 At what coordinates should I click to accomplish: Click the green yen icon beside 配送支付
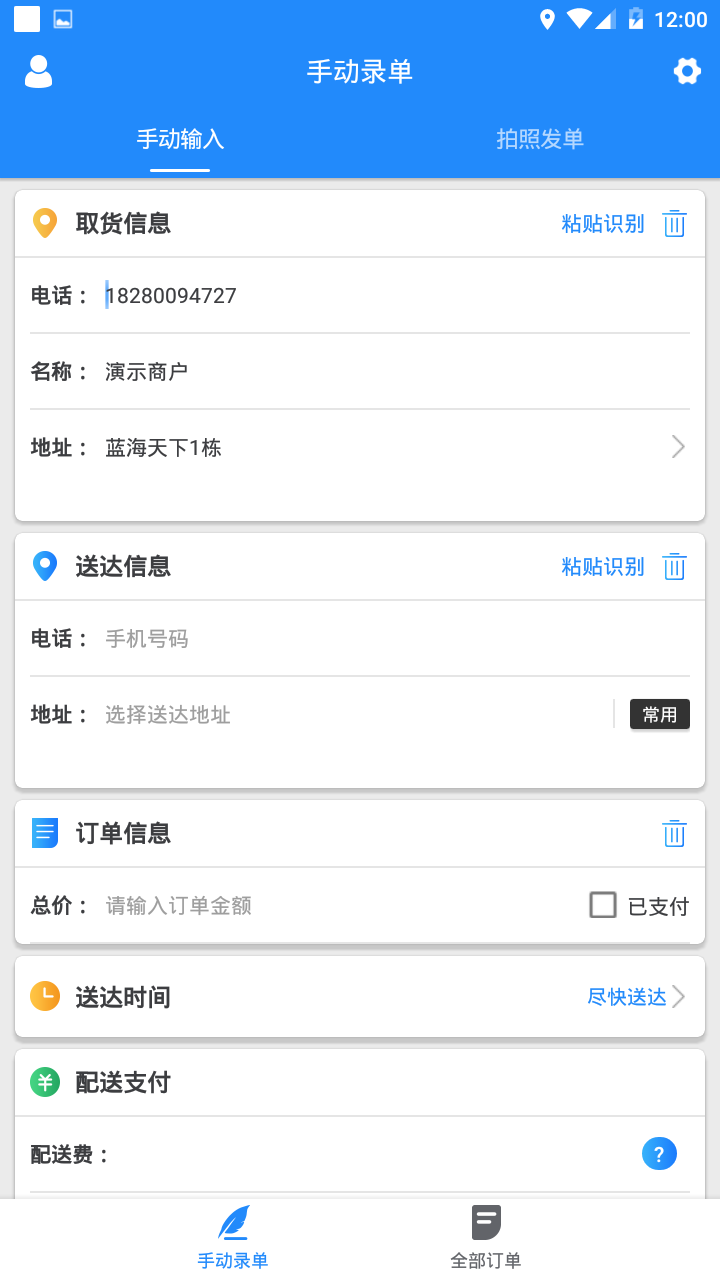pos(44,1082)
